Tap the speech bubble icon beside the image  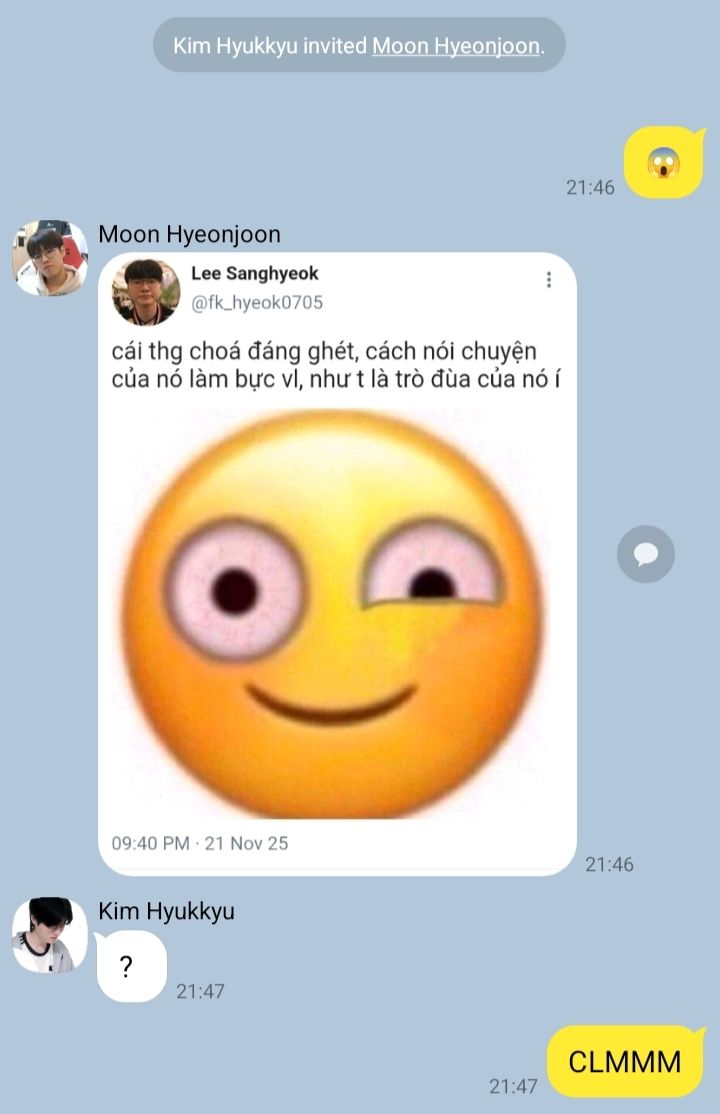(x=645, y=554)
